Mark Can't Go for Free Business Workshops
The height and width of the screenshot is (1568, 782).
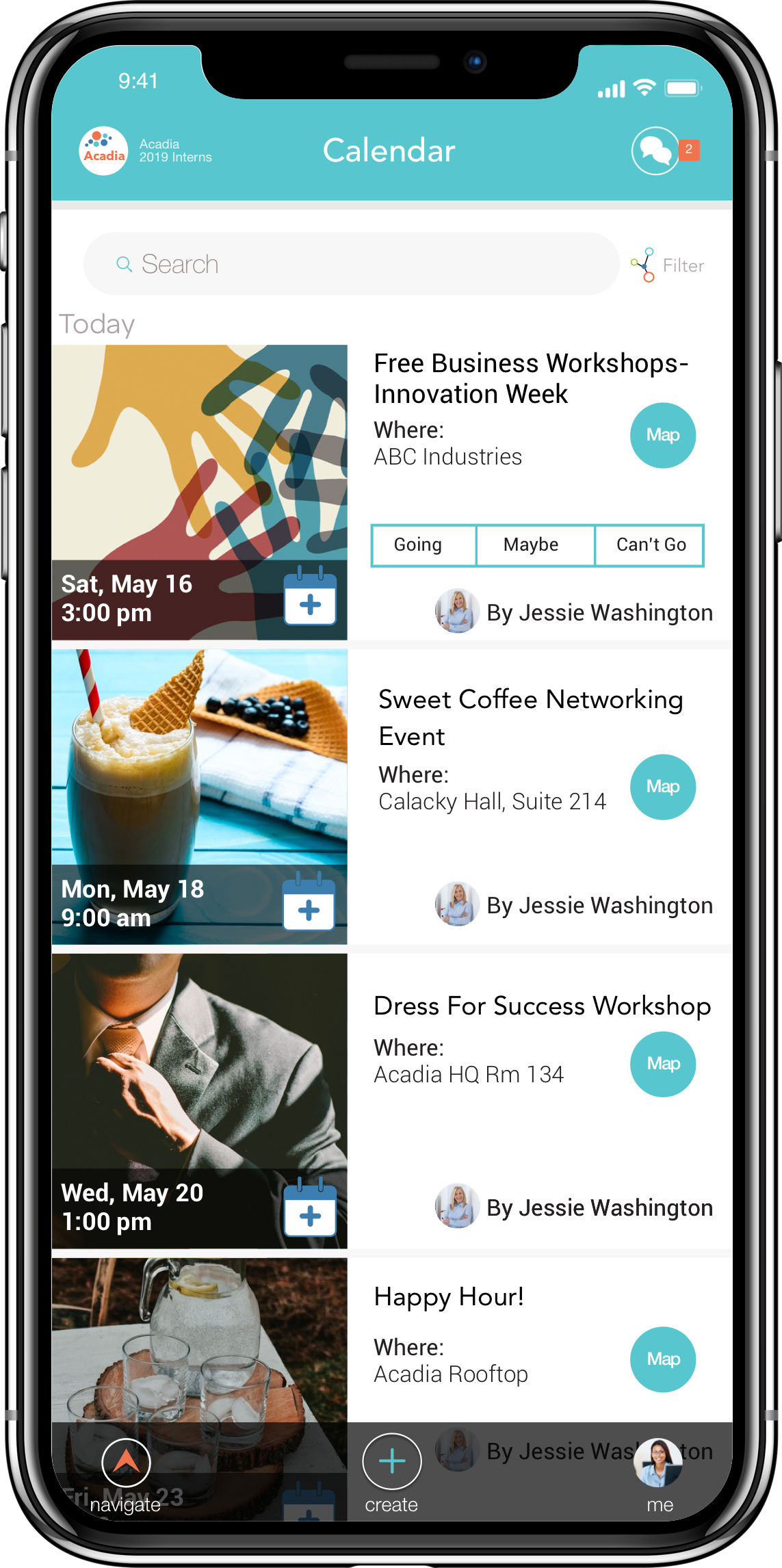click(x=650, y=545)
